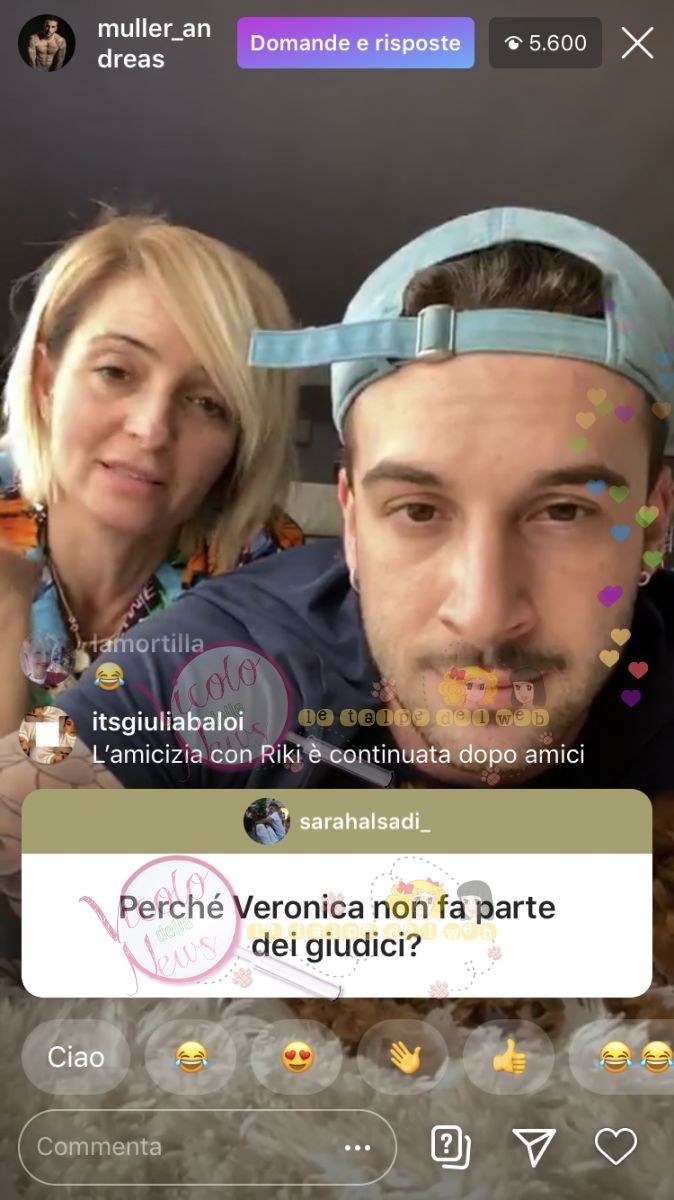Open muller_andreas profile picture
Viewport: 674px width, 1200px height.
point(46,43)
